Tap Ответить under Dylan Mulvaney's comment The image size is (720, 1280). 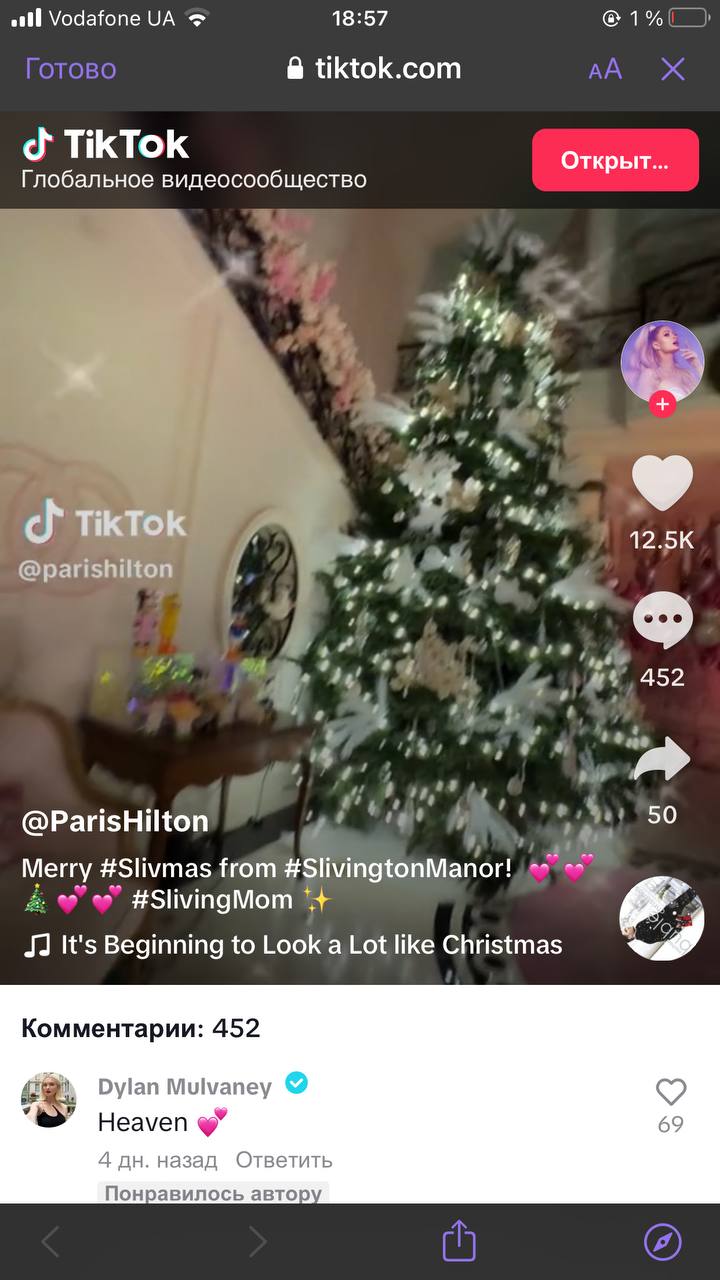tap(284, 1160)
